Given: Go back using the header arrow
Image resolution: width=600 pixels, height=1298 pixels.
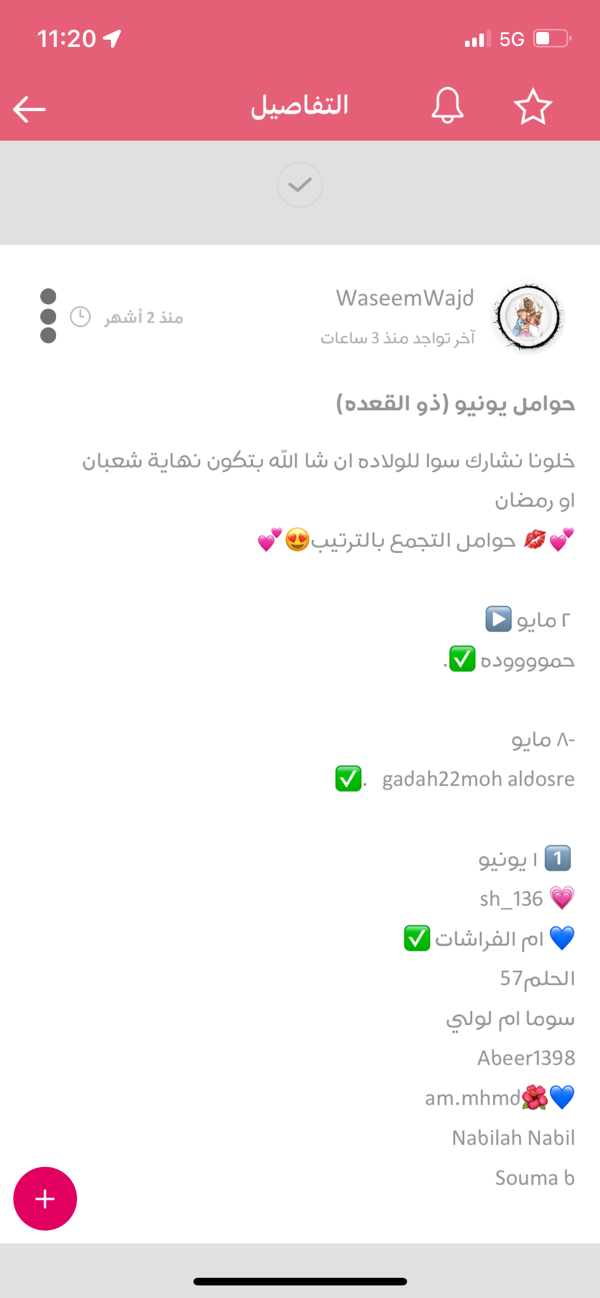Looking at the screenshot, I should click(x=30, y=108).
